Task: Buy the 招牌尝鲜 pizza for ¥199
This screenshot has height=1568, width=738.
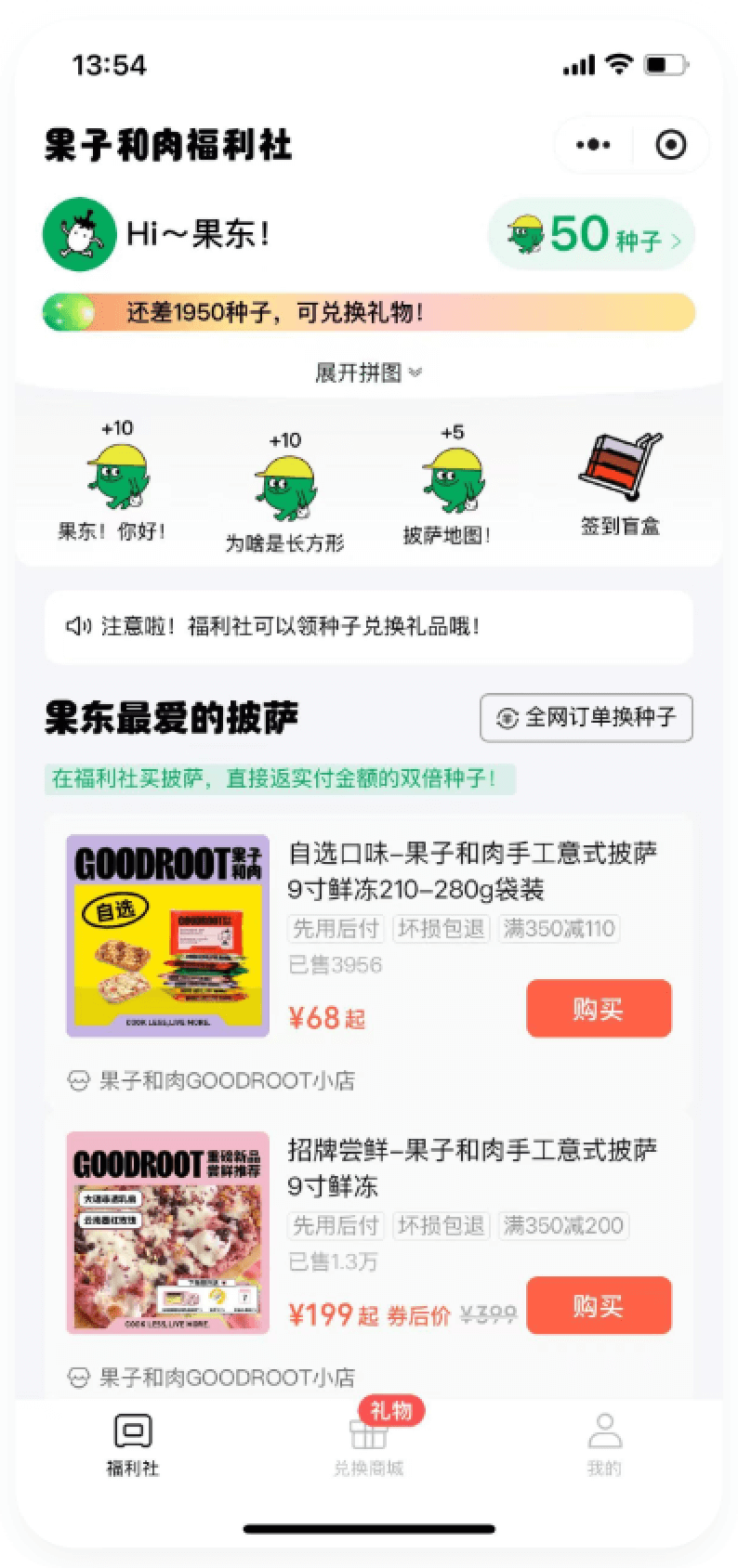Action: point(599,1305)
